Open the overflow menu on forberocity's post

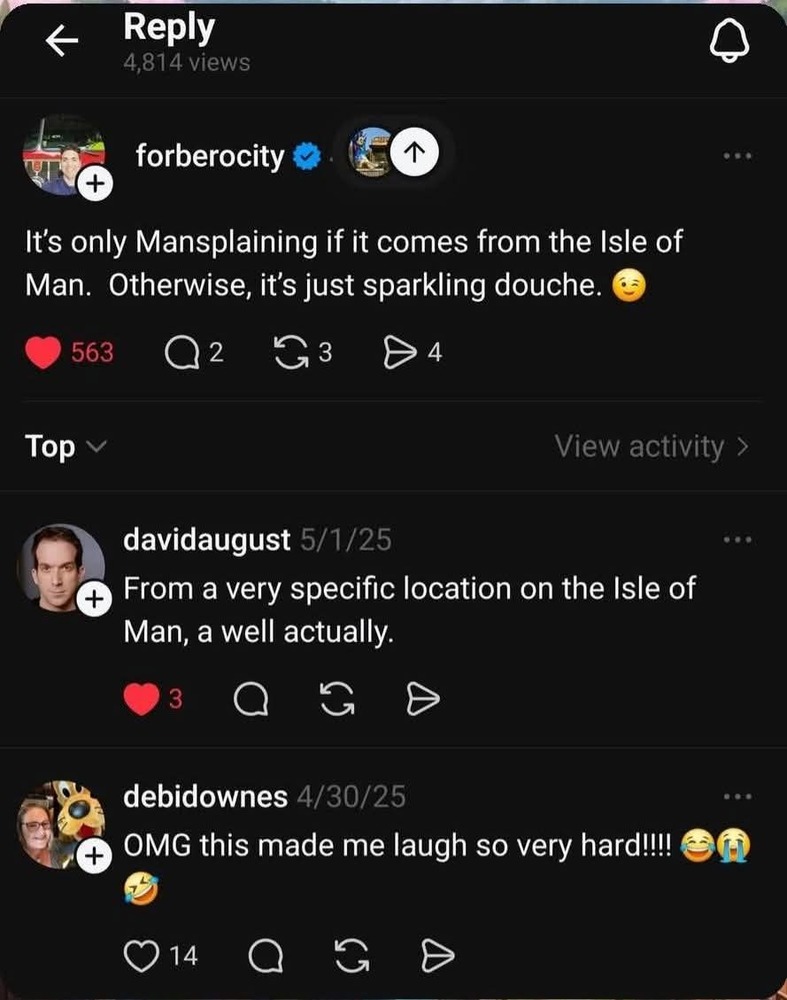pyautogui.click(x=736, y=157)
